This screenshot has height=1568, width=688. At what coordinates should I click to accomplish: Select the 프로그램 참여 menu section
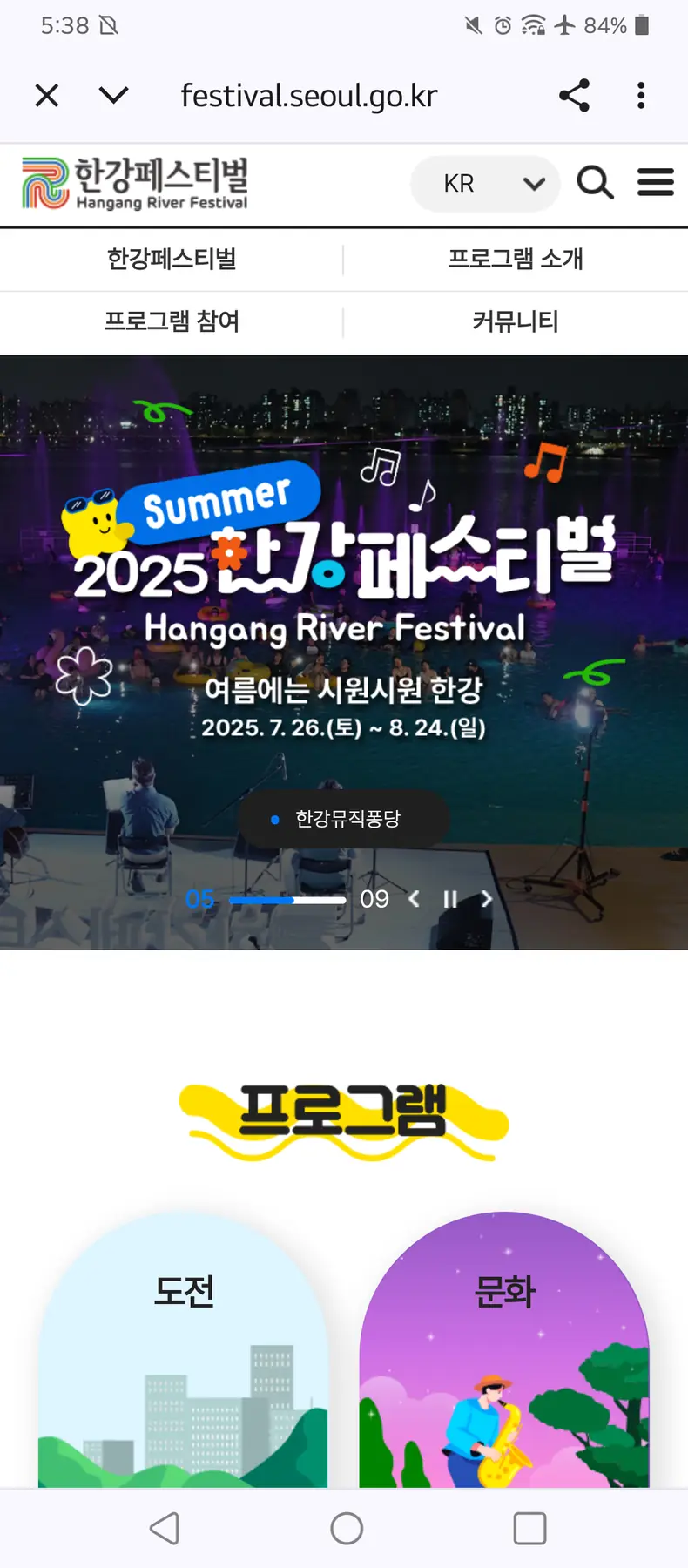coord(172,321)
